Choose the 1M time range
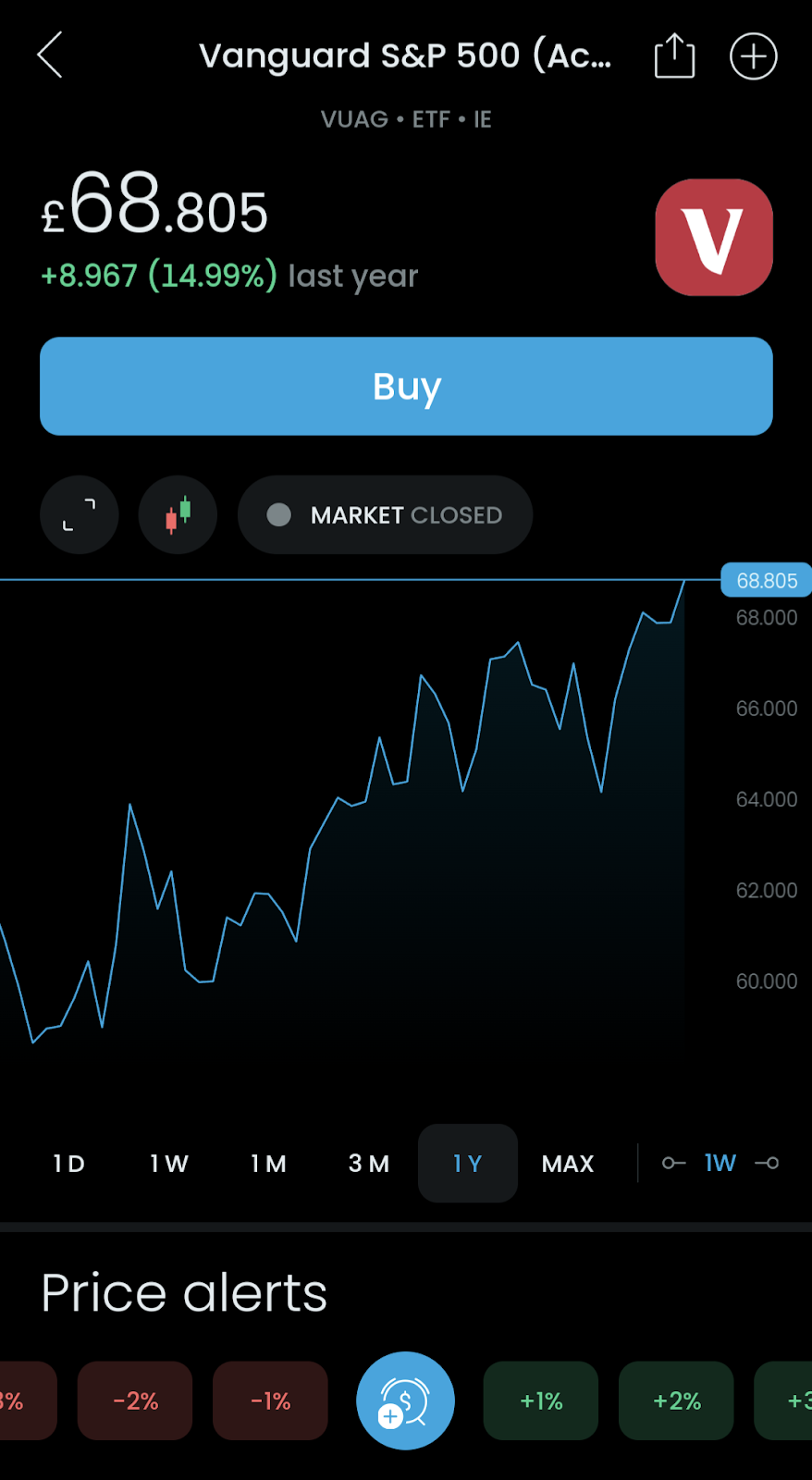This screenshot has width=812, height=1480. [269, 1164]
